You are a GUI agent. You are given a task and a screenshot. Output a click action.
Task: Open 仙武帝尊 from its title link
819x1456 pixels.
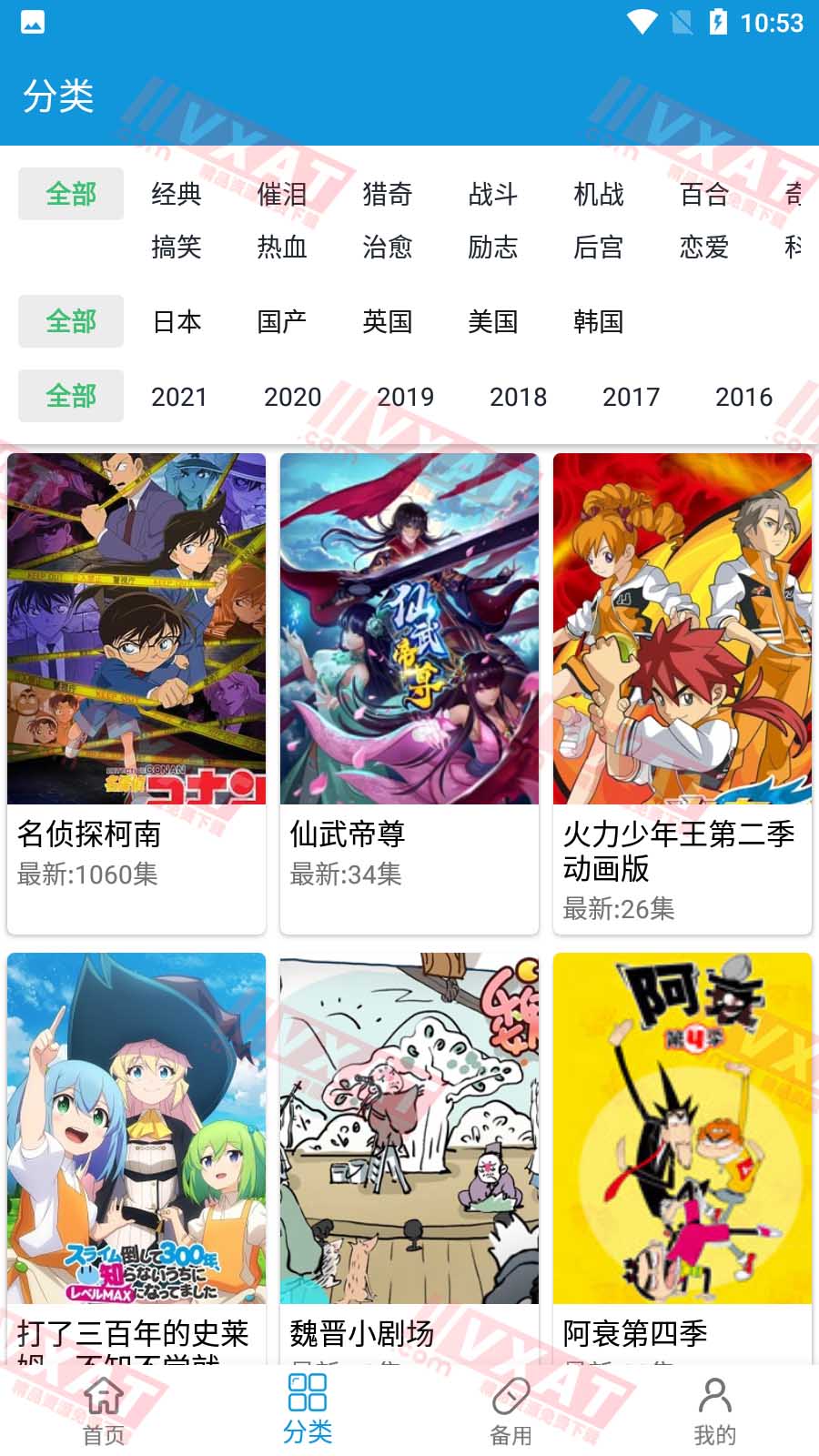pos(348,835)
